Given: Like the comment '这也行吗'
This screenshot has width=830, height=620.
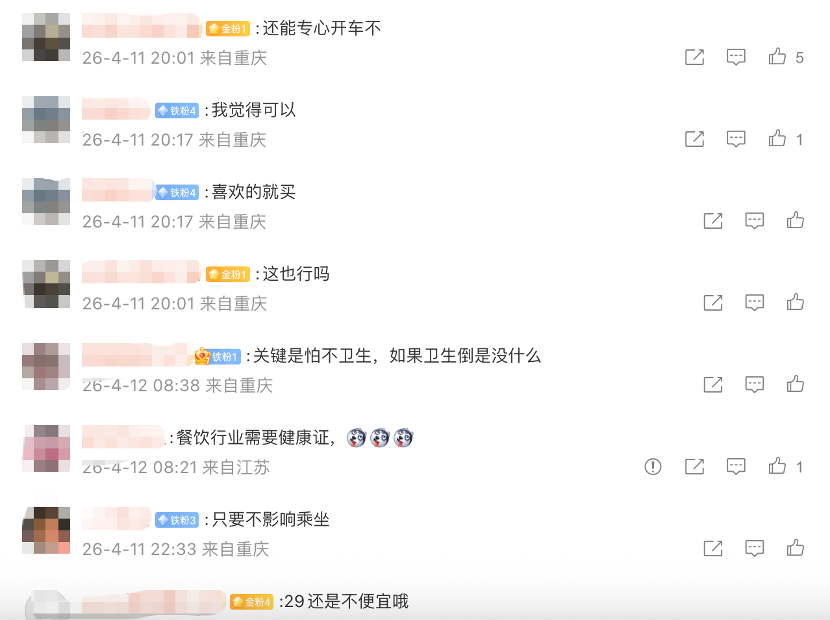Looking at the screenshot, I should [x=795, y=302].
